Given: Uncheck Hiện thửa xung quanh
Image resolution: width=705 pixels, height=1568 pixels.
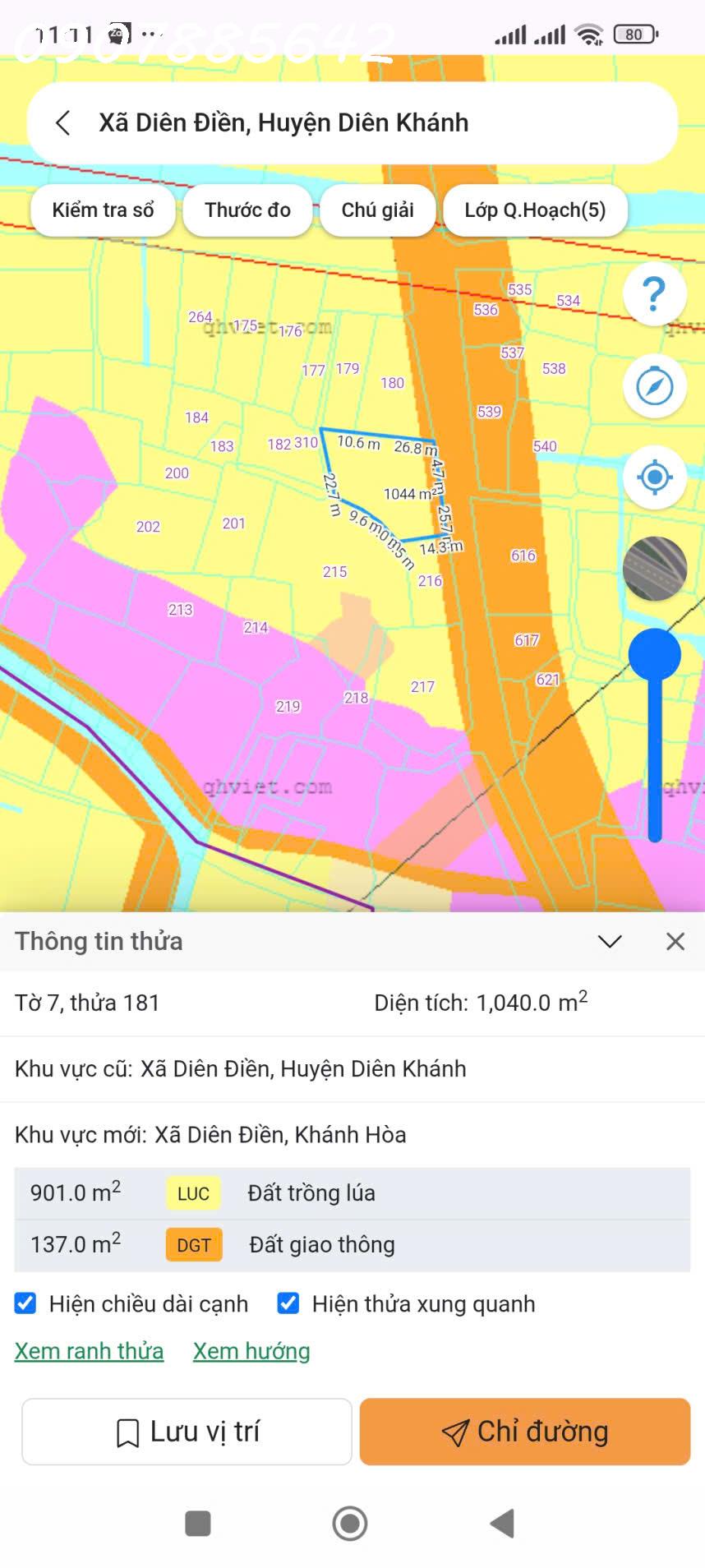Looking at the screenshot, I should [288, 1303].
